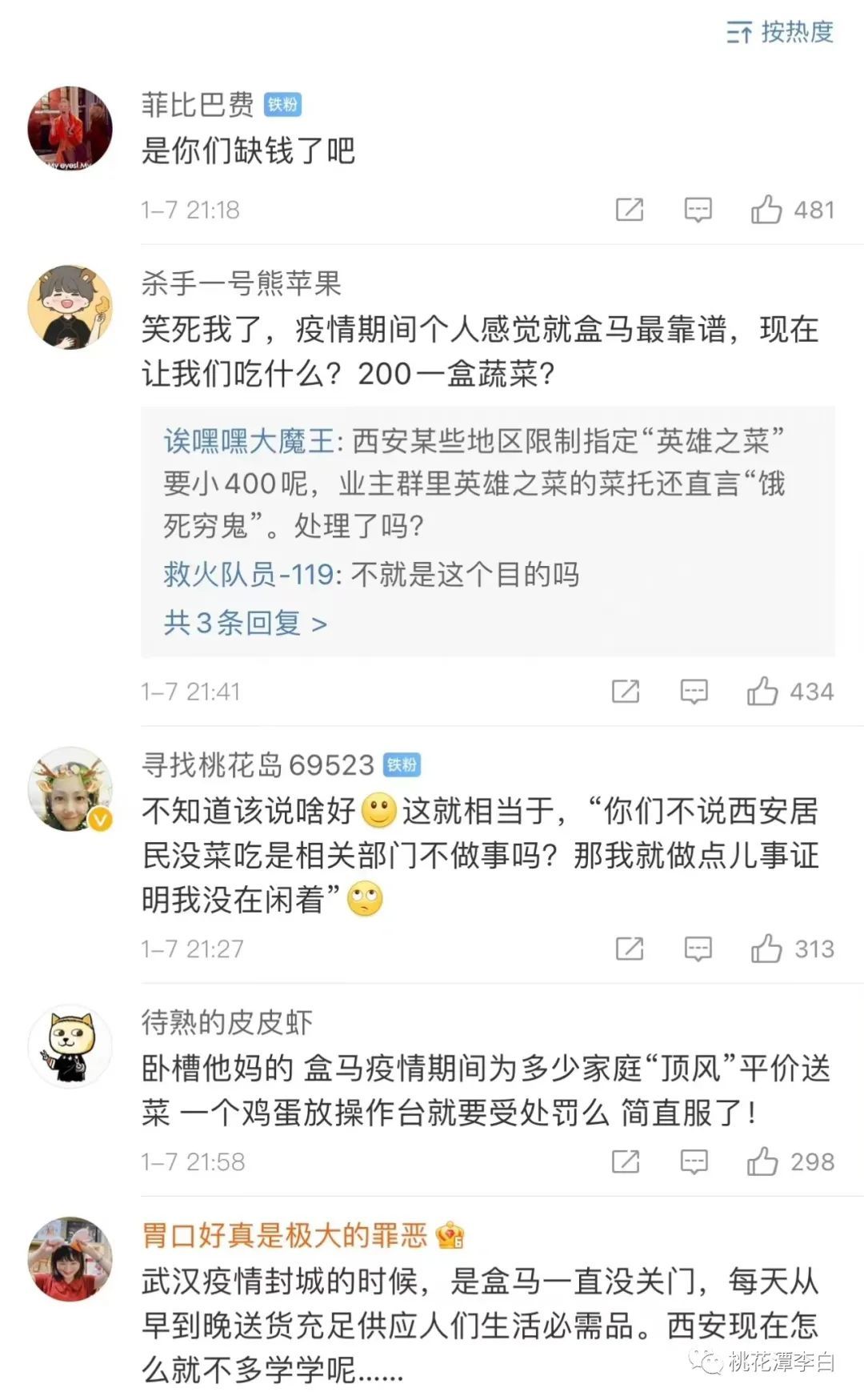Repost 待熟的皮皮虾's comment
Viewport: 864px width, 1400px height.
626,1161
